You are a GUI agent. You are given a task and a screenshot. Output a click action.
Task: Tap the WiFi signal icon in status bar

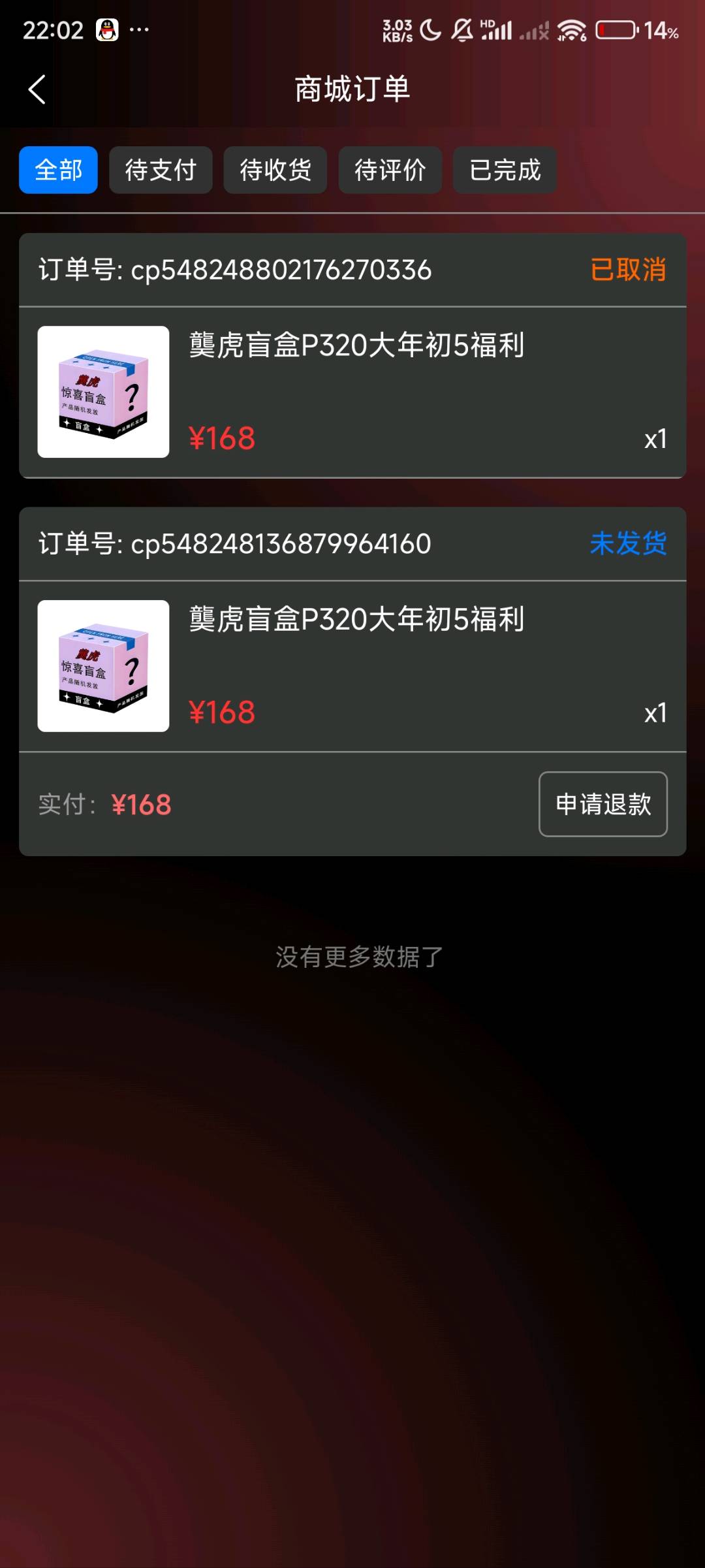pos(571,30)
